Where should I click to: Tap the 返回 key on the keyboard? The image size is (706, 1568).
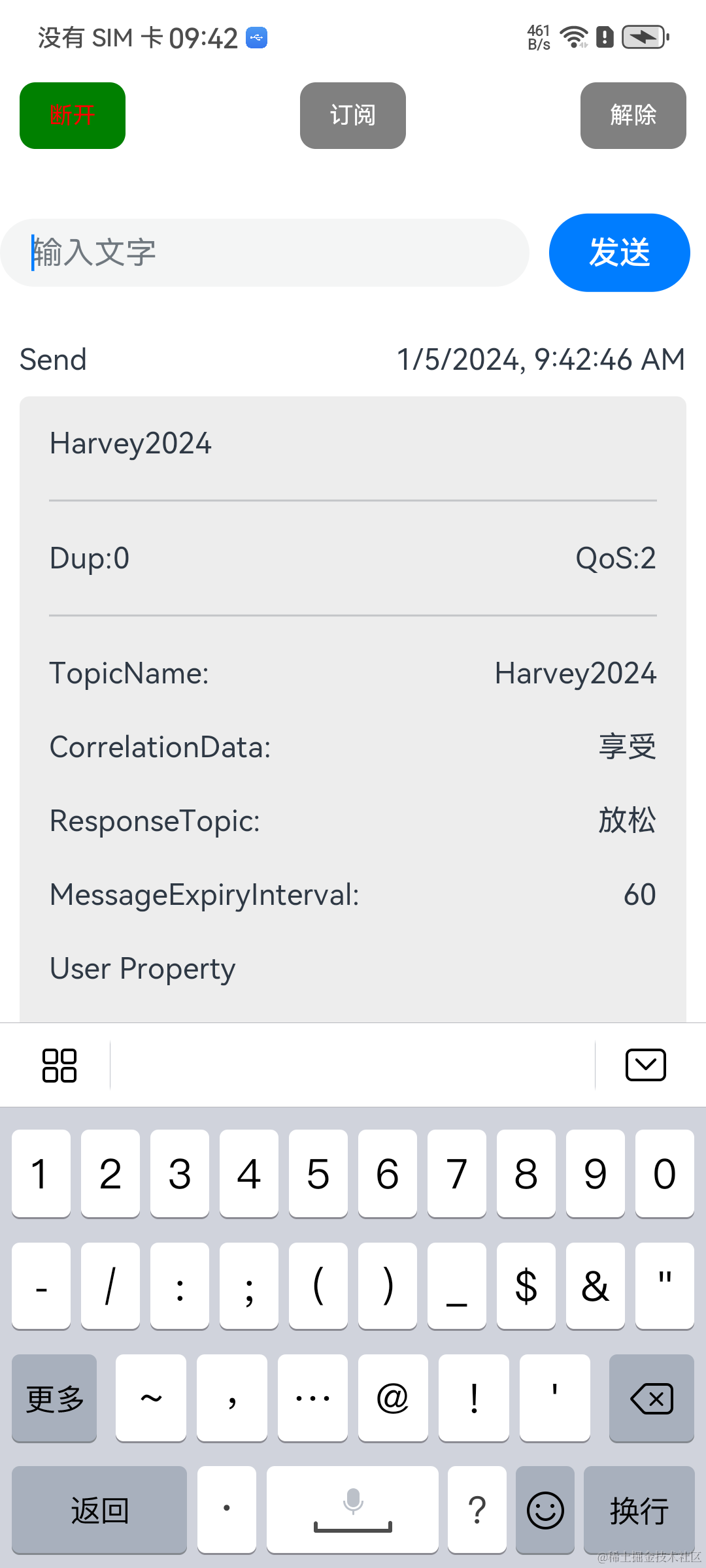pos(99,1510)
